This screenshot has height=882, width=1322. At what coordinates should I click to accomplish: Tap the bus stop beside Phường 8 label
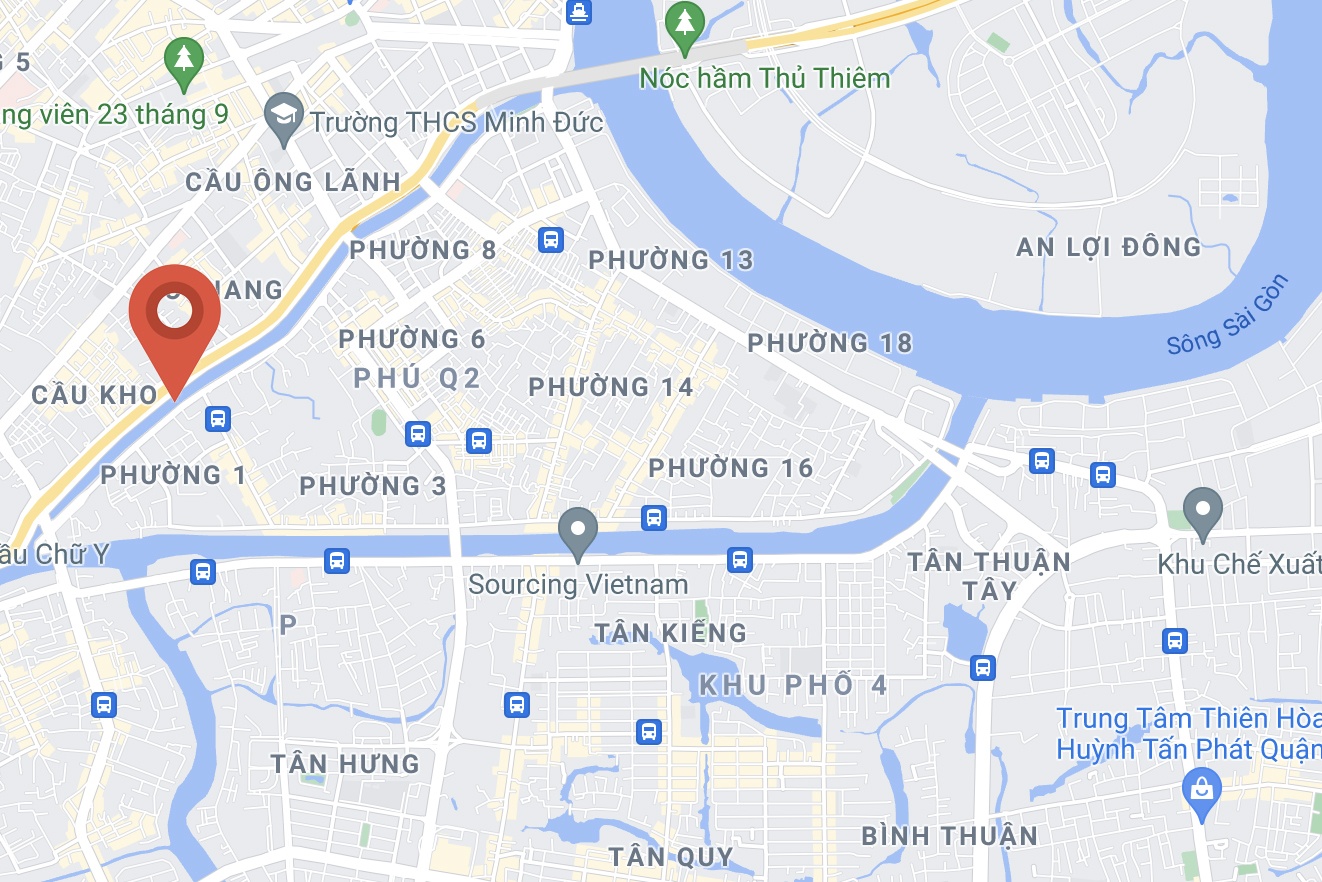click(550, 240)
